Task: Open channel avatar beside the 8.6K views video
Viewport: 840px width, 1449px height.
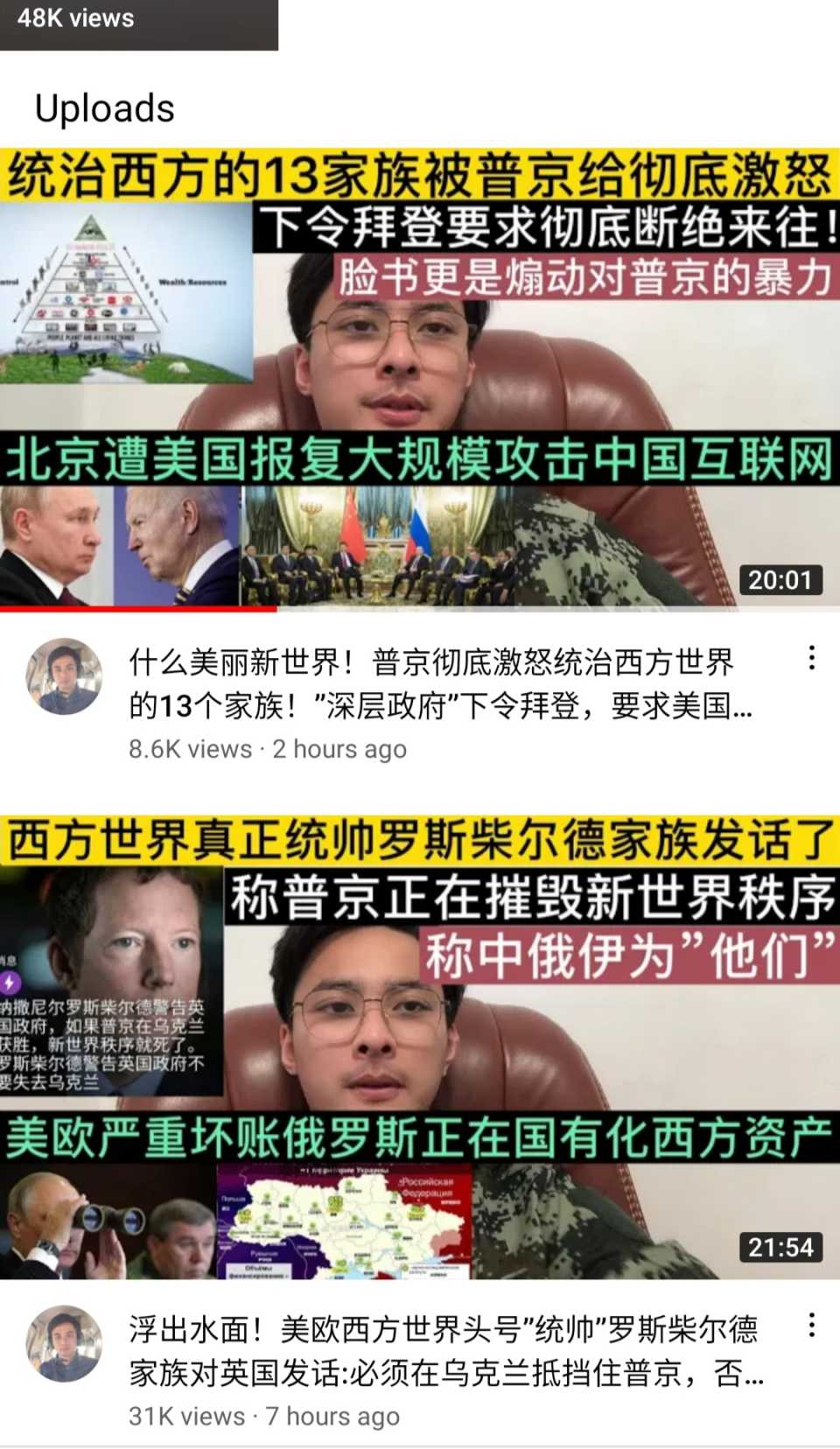Action: click(x=65, y=676)
